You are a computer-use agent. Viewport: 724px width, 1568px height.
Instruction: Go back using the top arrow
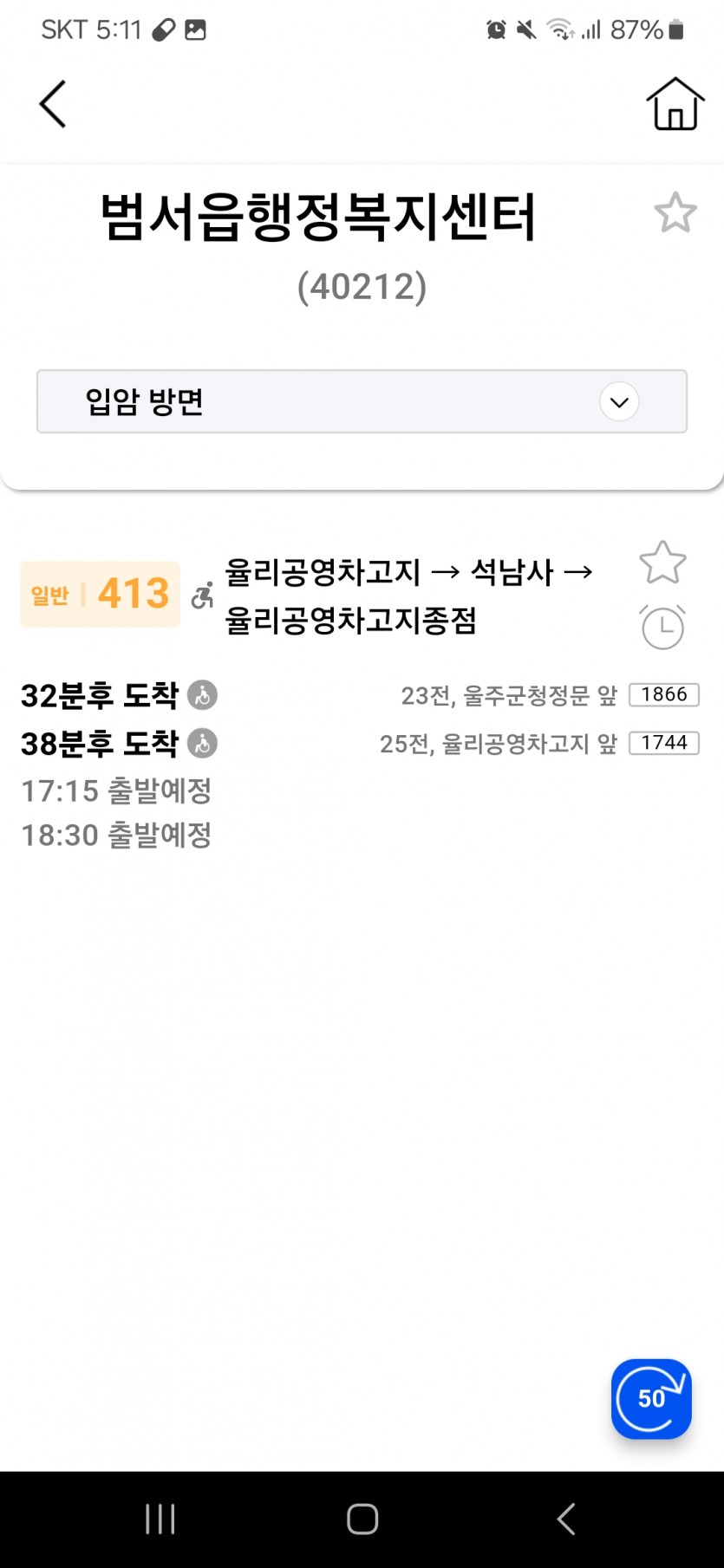[x=53, y=104]
